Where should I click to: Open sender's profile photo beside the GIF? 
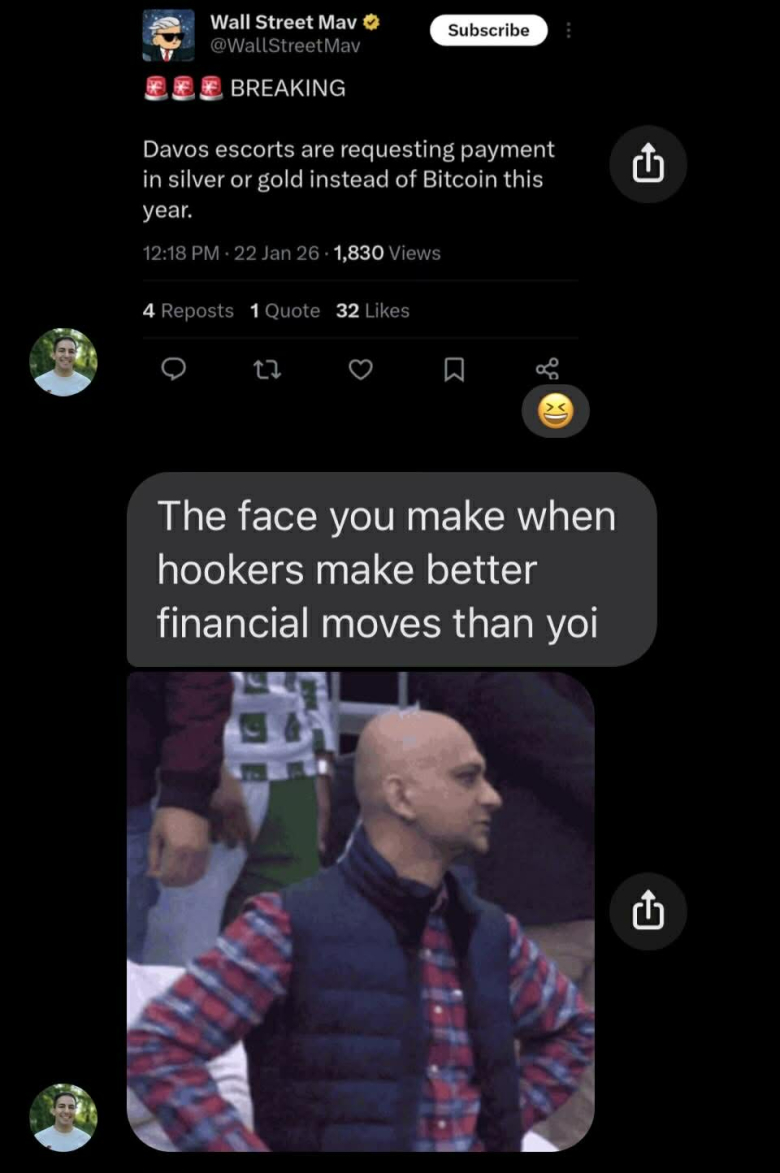point(63,1117)
